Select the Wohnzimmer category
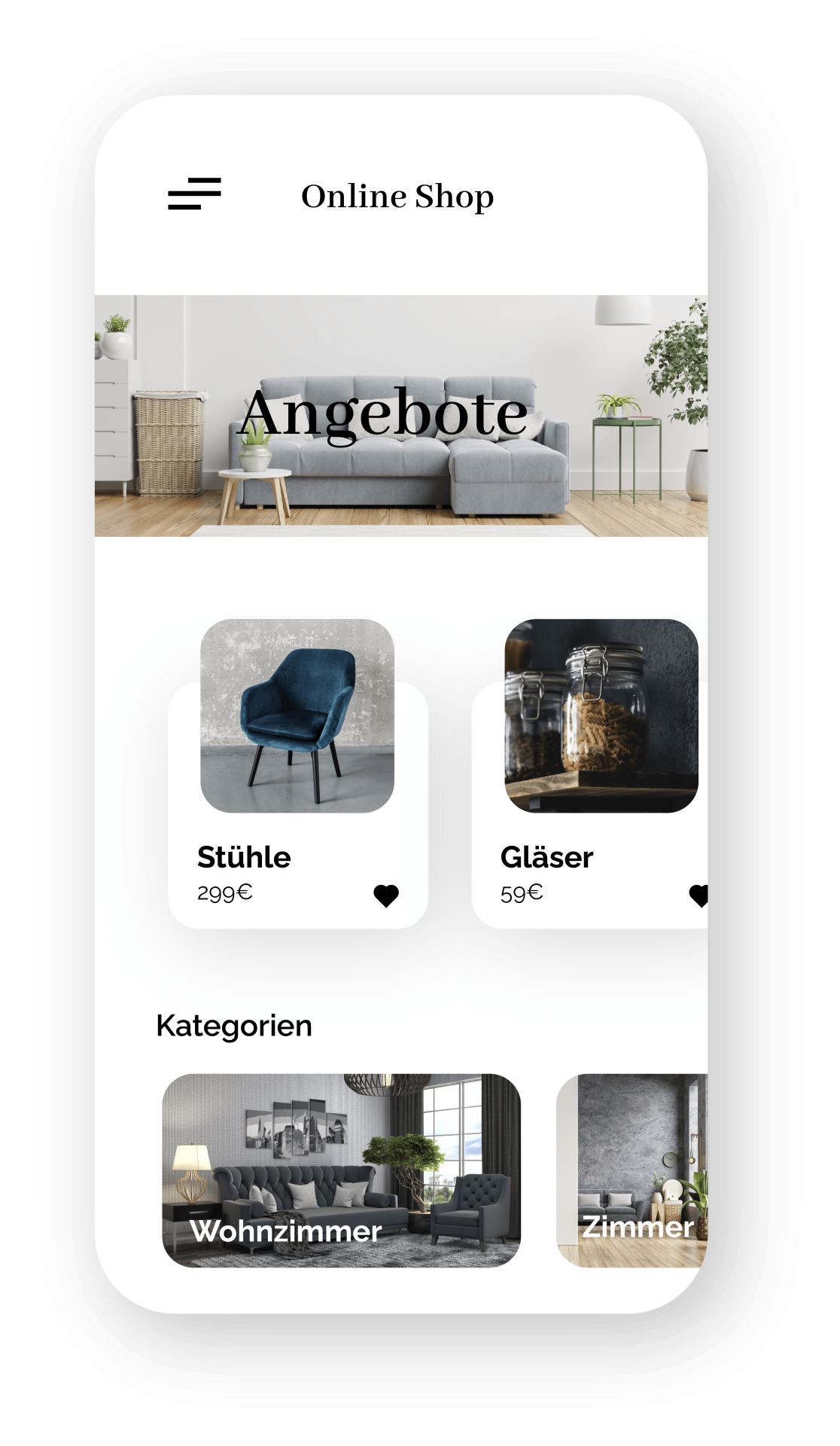Image resolution: width=840 pixels, height=1446 pixels. (x=341, y=1170)
